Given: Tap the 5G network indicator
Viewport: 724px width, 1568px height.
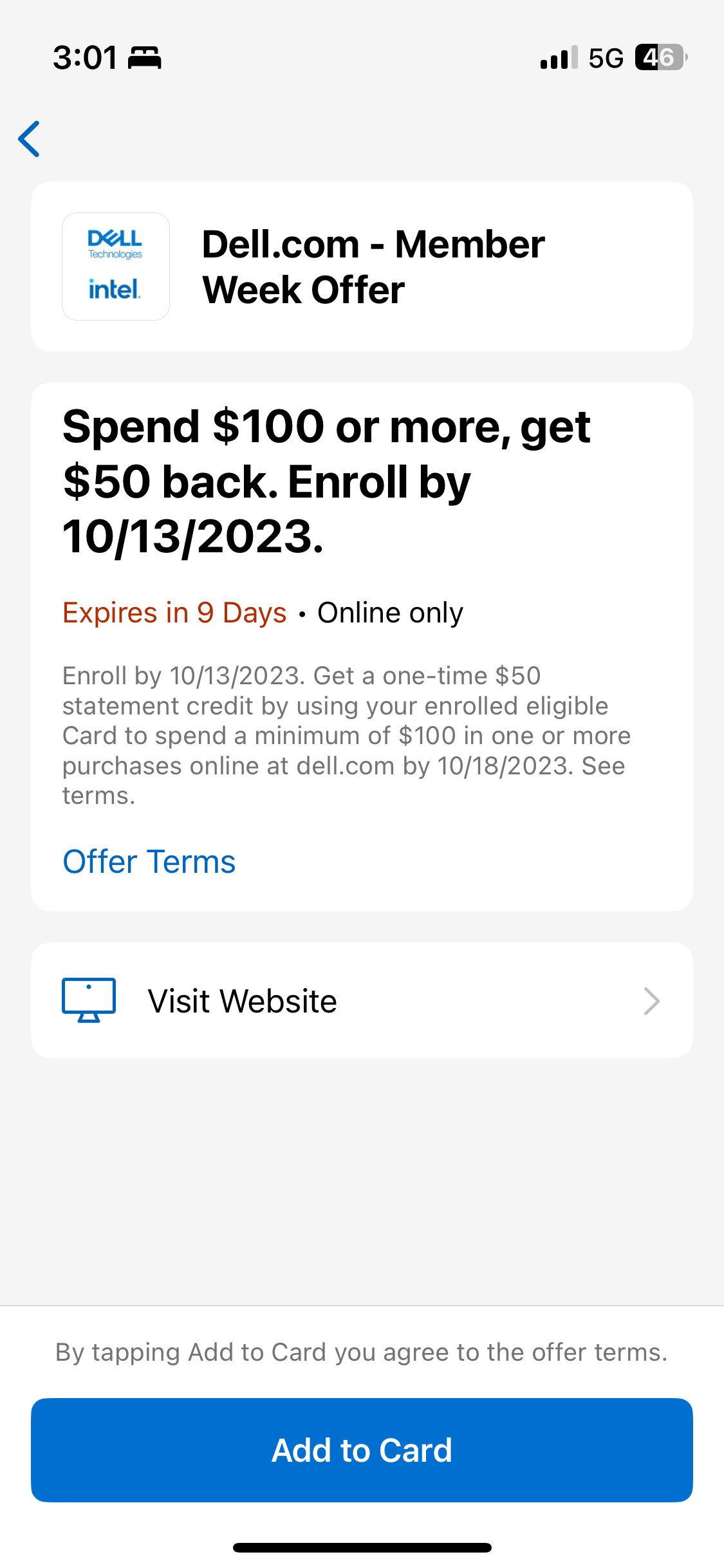Looking at the screenshot, I should (604, 58).
